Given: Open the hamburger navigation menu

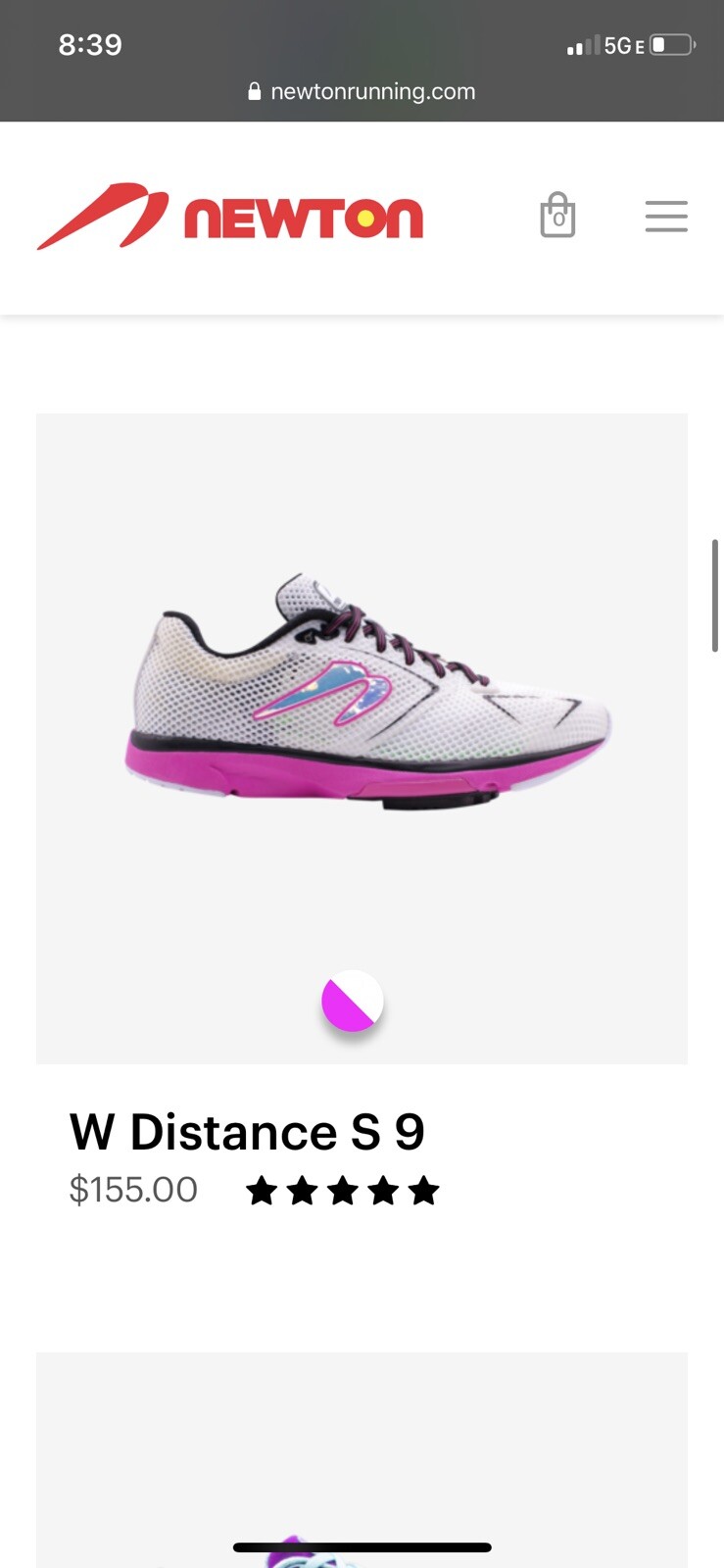Looking at the screenshot, I should pyautogui.click(x=666, y=216).
